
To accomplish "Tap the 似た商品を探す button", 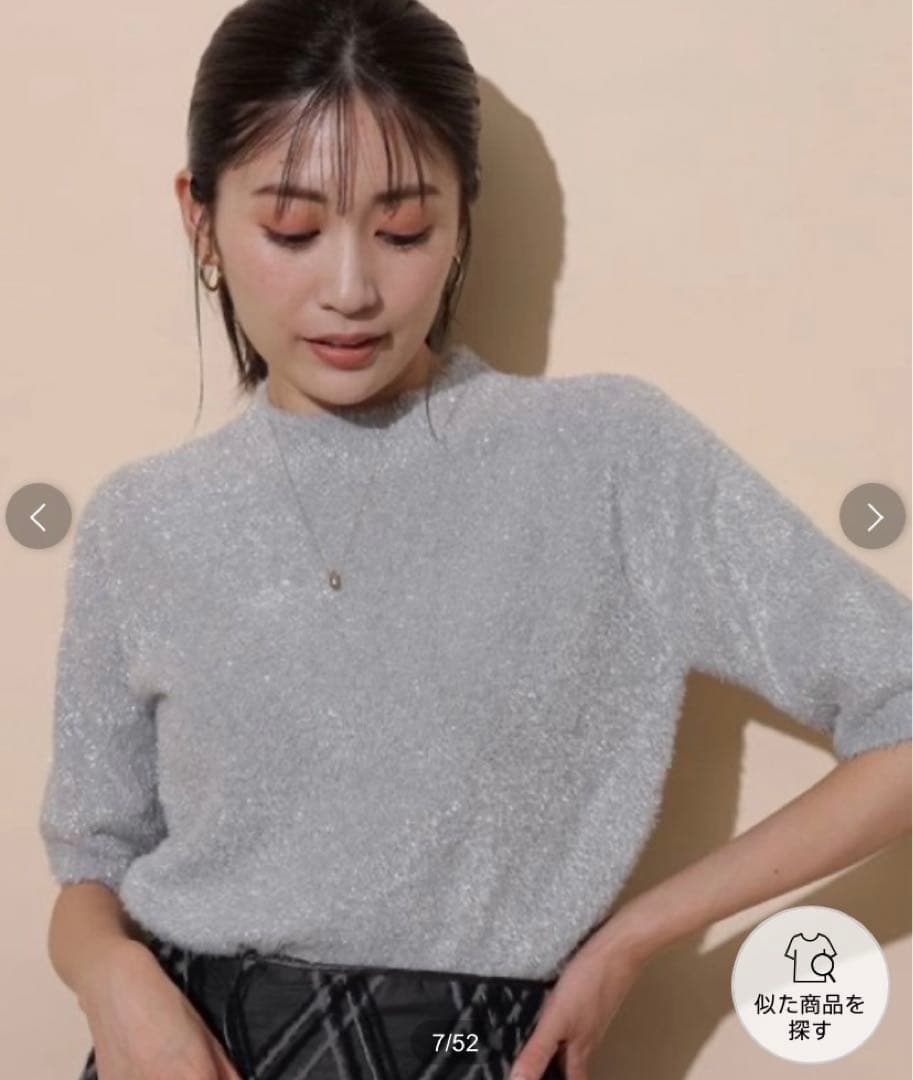I will click(810, 983).
